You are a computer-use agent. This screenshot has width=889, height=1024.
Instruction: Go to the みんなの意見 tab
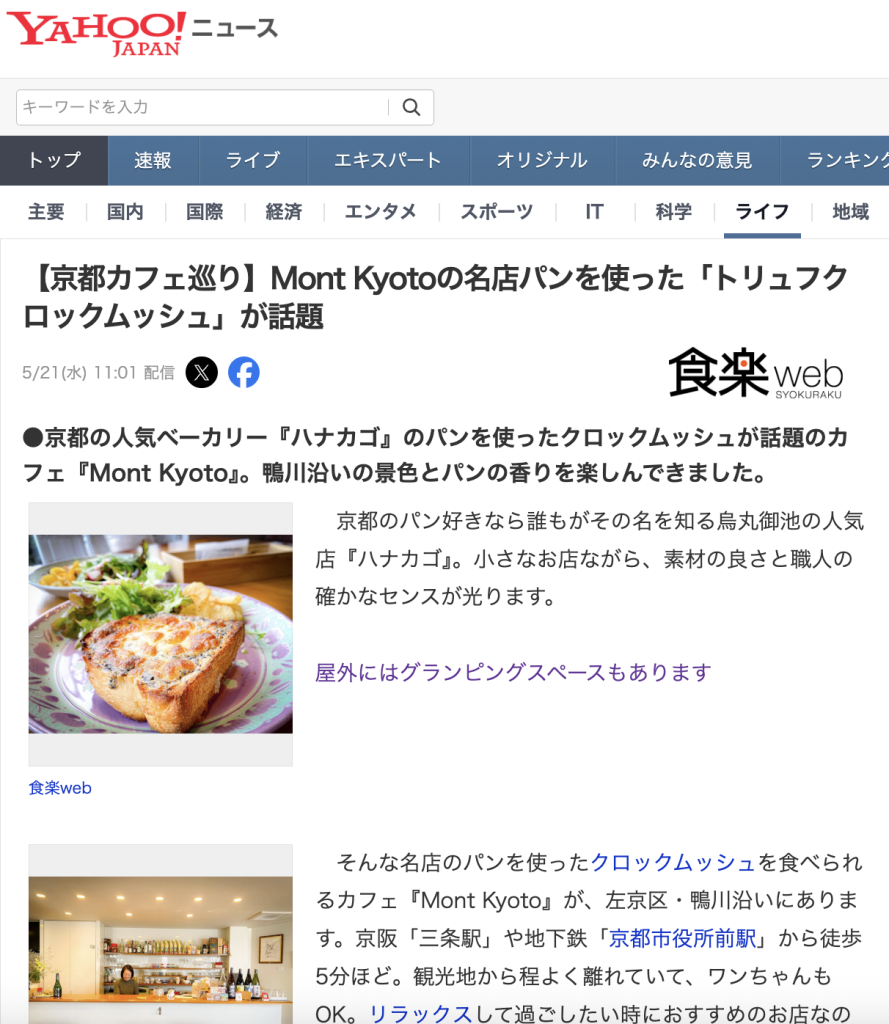click(x=697, y=160)
